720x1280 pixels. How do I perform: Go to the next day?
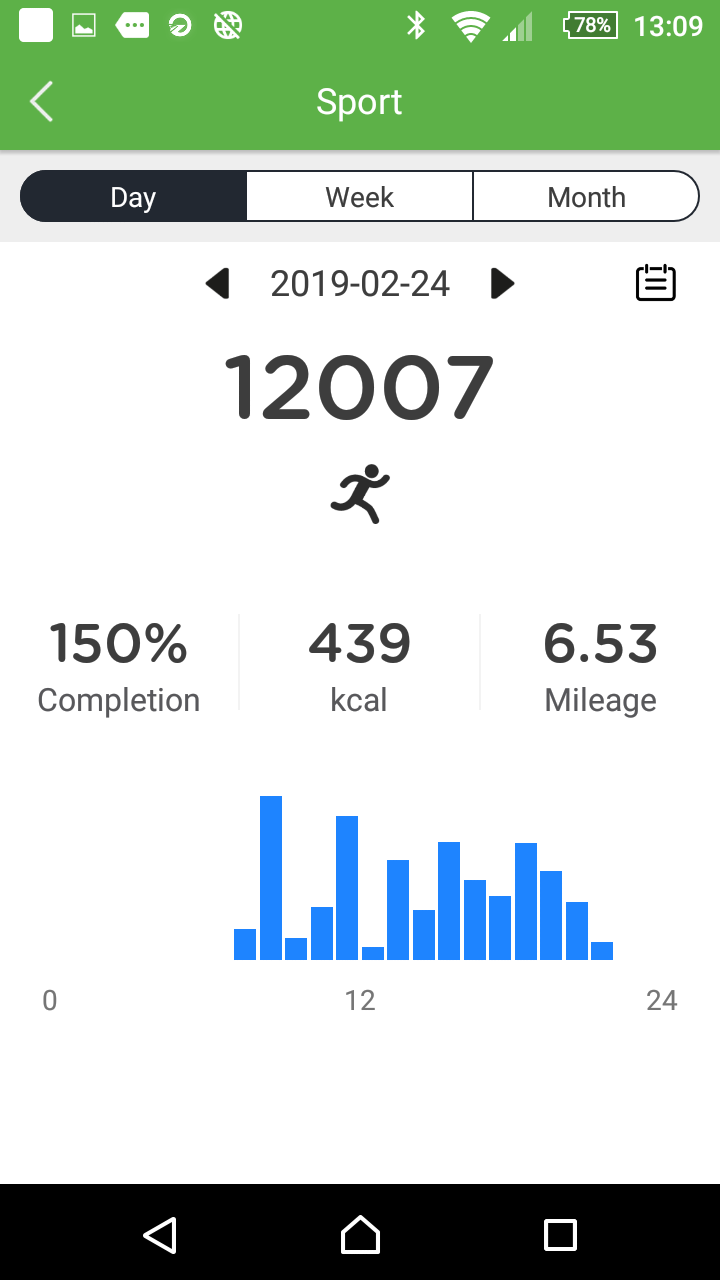(x=502, y=284)
